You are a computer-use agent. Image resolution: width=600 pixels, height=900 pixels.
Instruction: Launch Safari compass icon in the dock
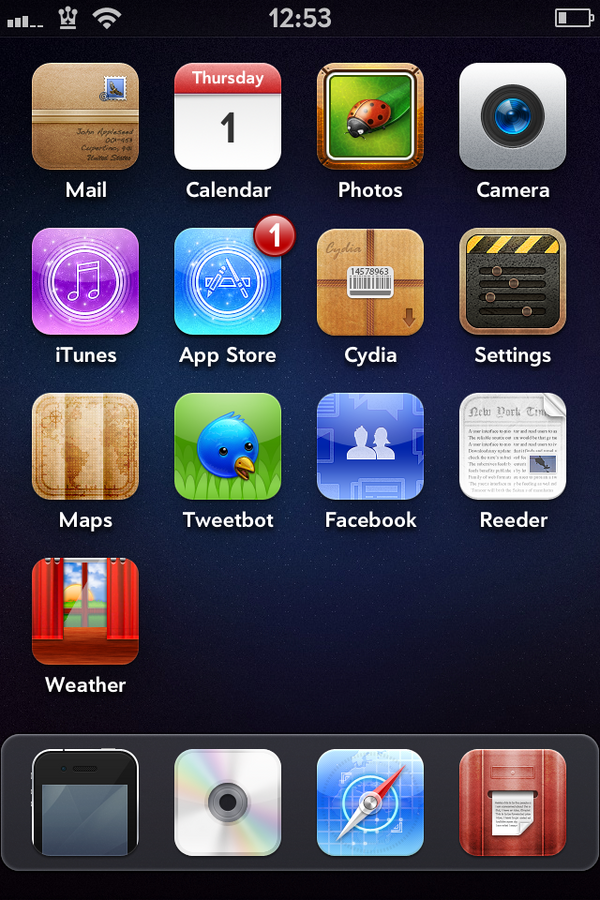[x=370, y=803]
